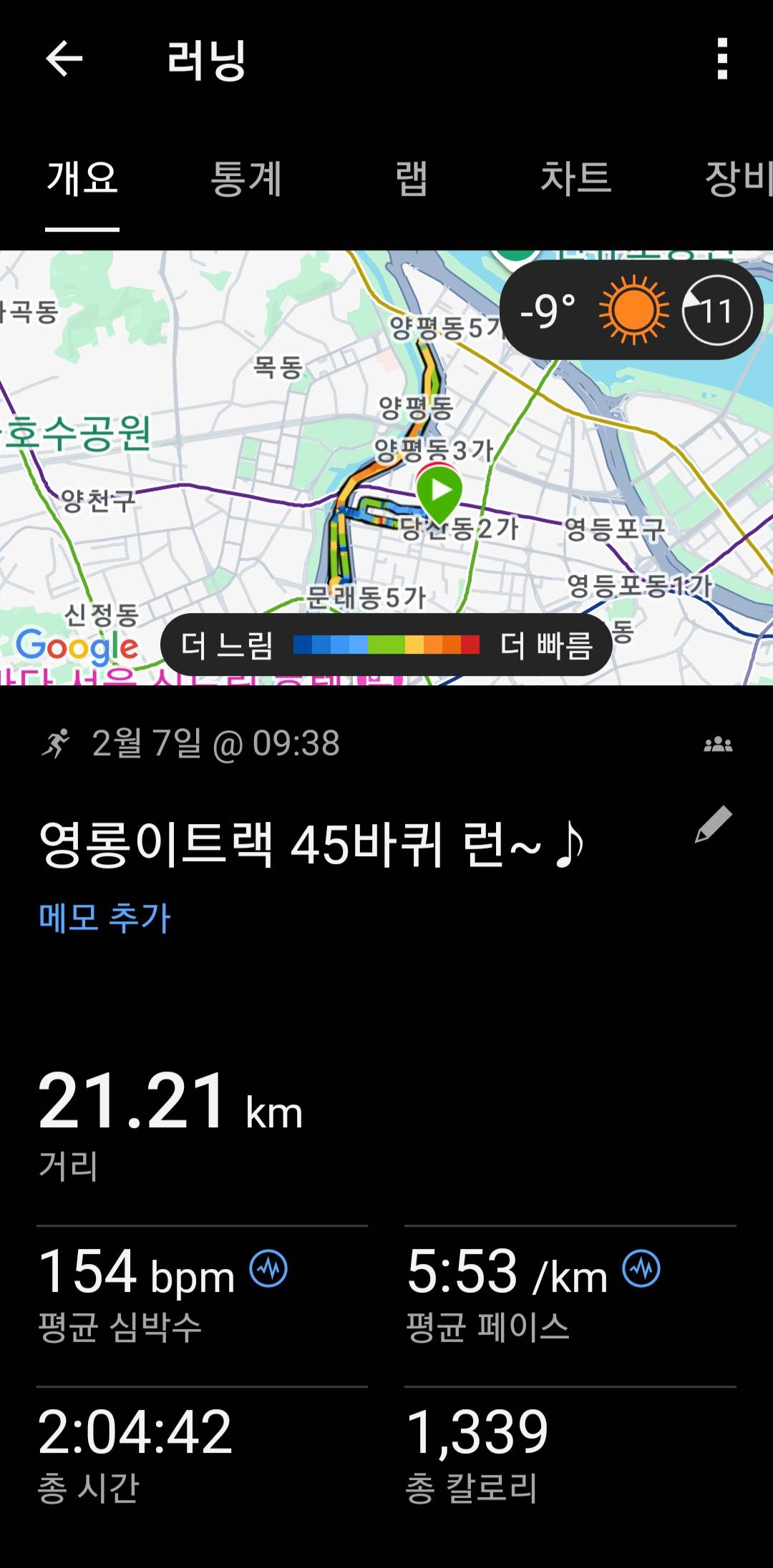Open the more options kebab menu
This screenshot has width=773, height=1568.
pyautogui.click(x=723, y=60)
